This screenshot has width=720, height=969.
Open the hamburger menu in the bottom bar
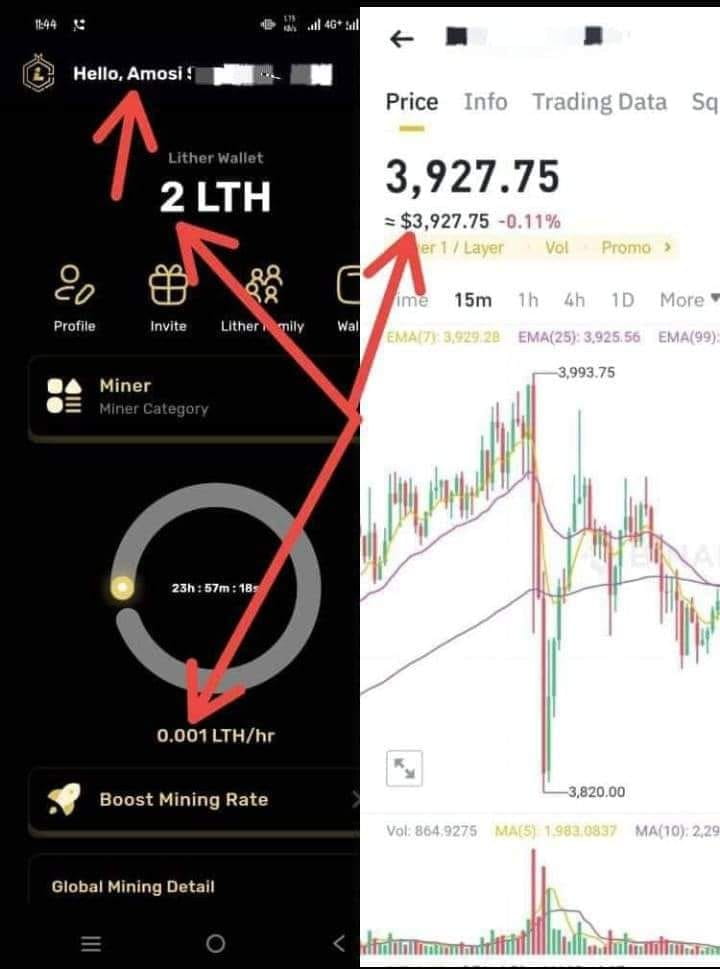click(x=90, y=943)
